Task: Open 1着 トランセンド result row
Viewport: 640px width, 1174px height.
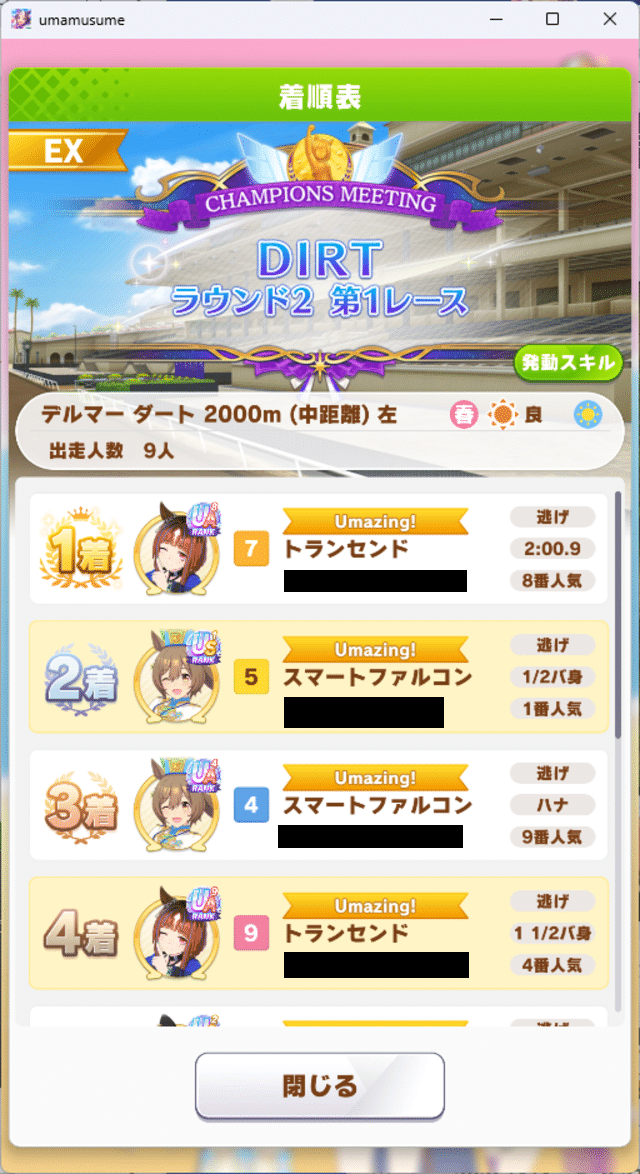Action: pos(320,549)
